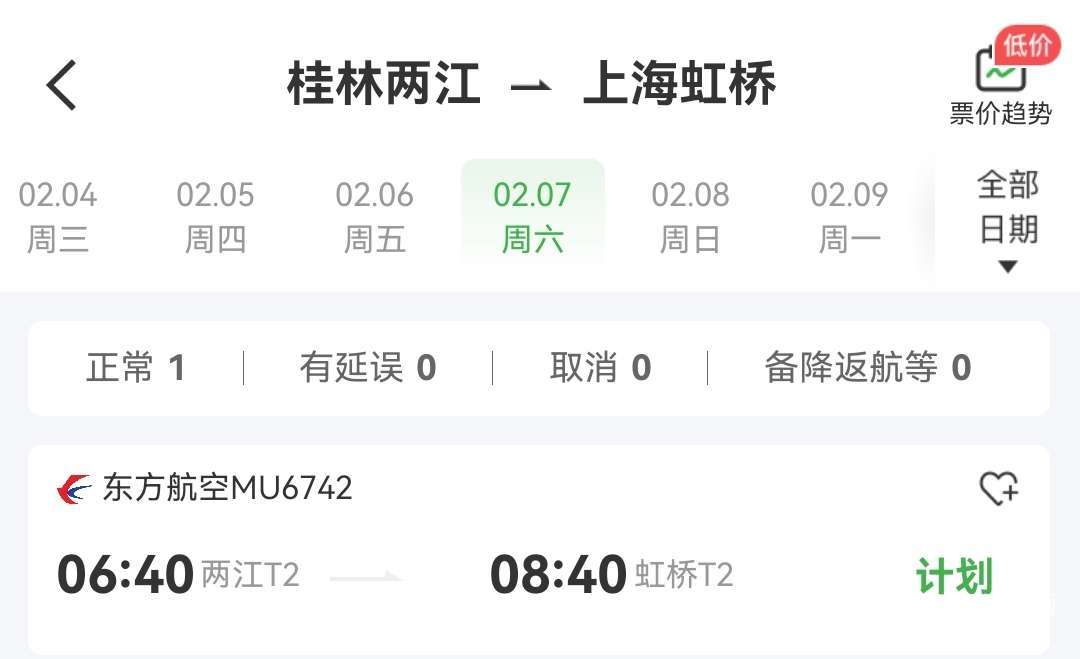Switch to date 02.06 周五
This screenshot has width=1080, height=659.
click(x=375, y=216)
